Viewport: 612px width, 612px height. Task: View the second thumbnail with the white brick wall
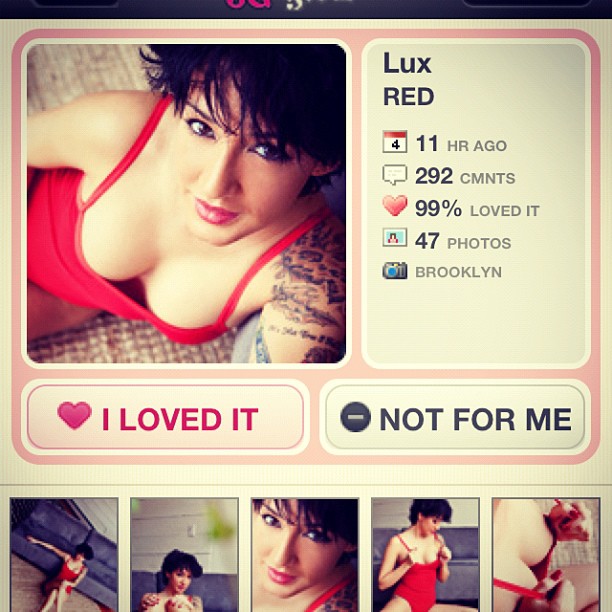click(184, 555)
